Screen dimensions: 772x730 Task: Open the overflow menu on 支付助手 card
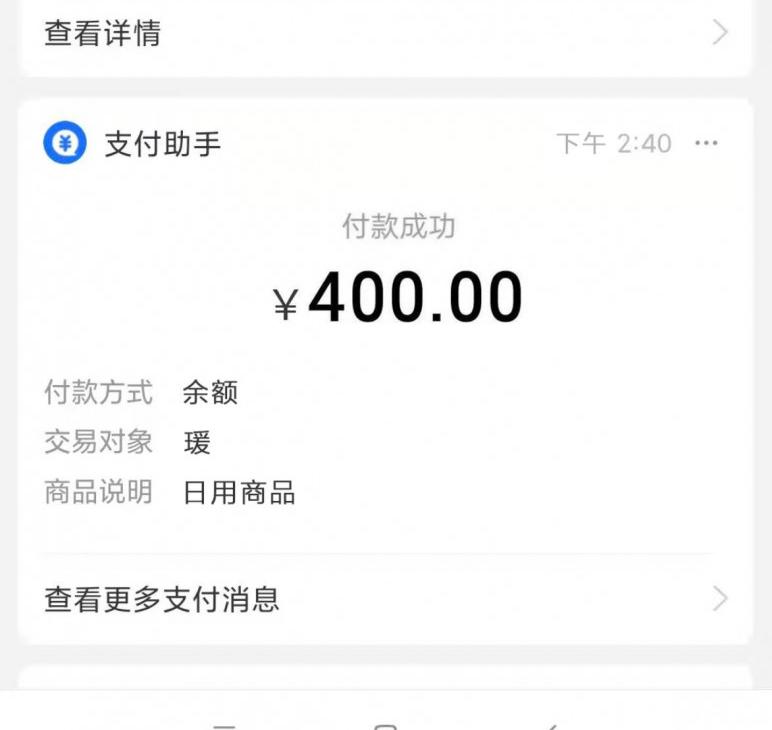click(x=706, y=144)
